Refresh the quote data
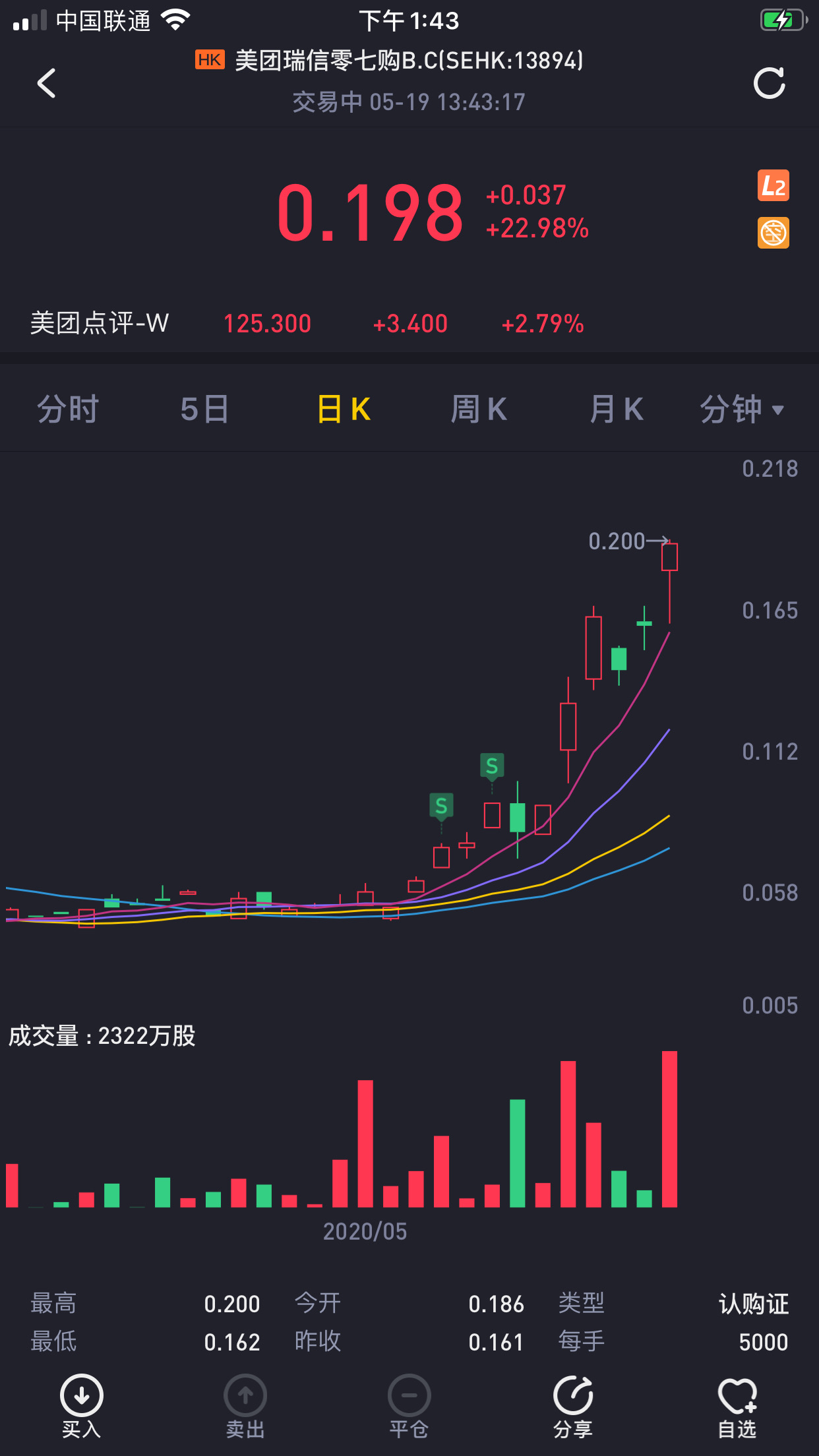 pos(770,83)
